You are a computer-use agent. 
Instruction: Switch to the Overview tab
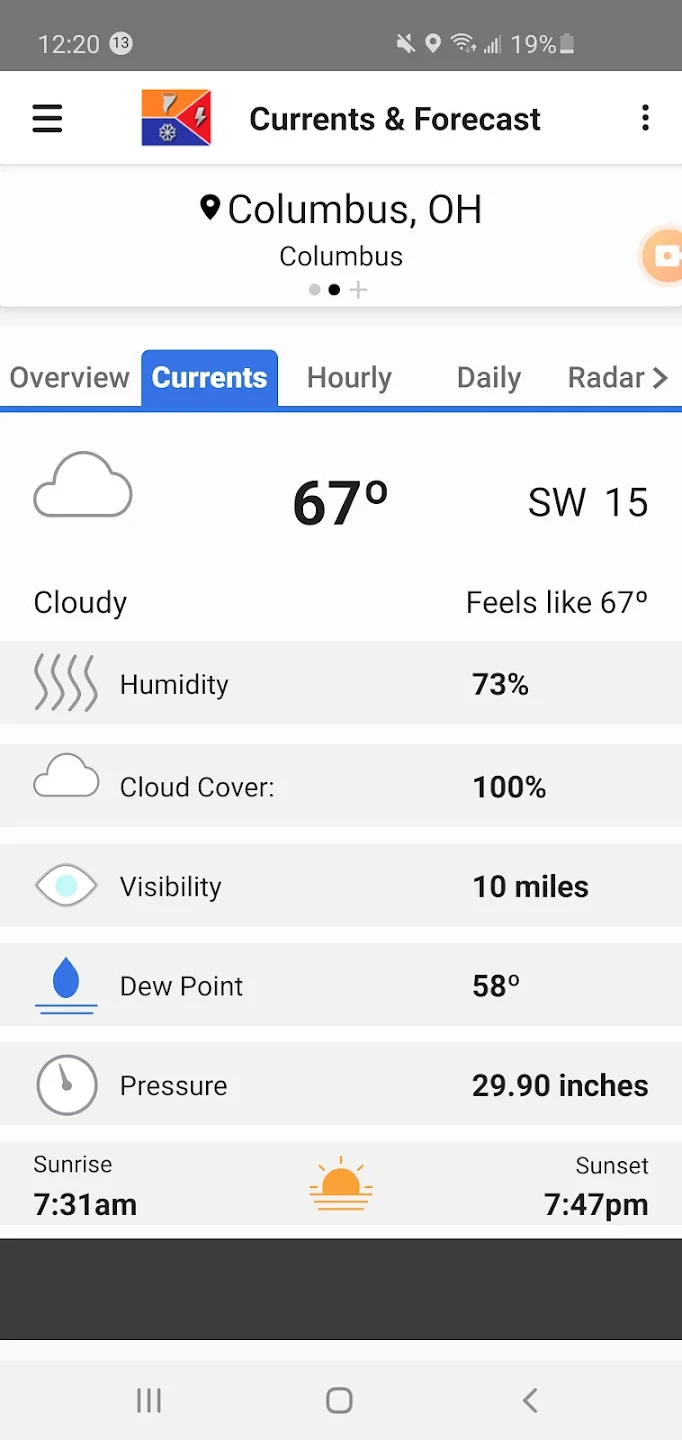coord(70,378)
